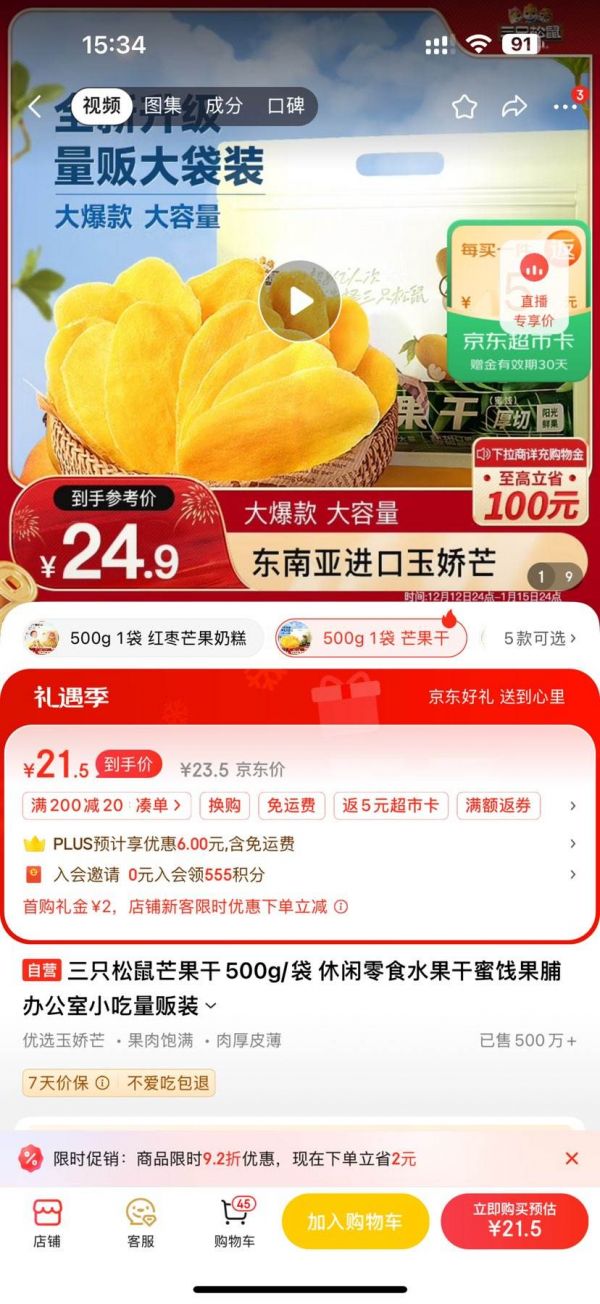Contact 客服 customer service
The width and height of the screenshot is (600, 1304).
pyautogui.click(x=141, y=1222)
